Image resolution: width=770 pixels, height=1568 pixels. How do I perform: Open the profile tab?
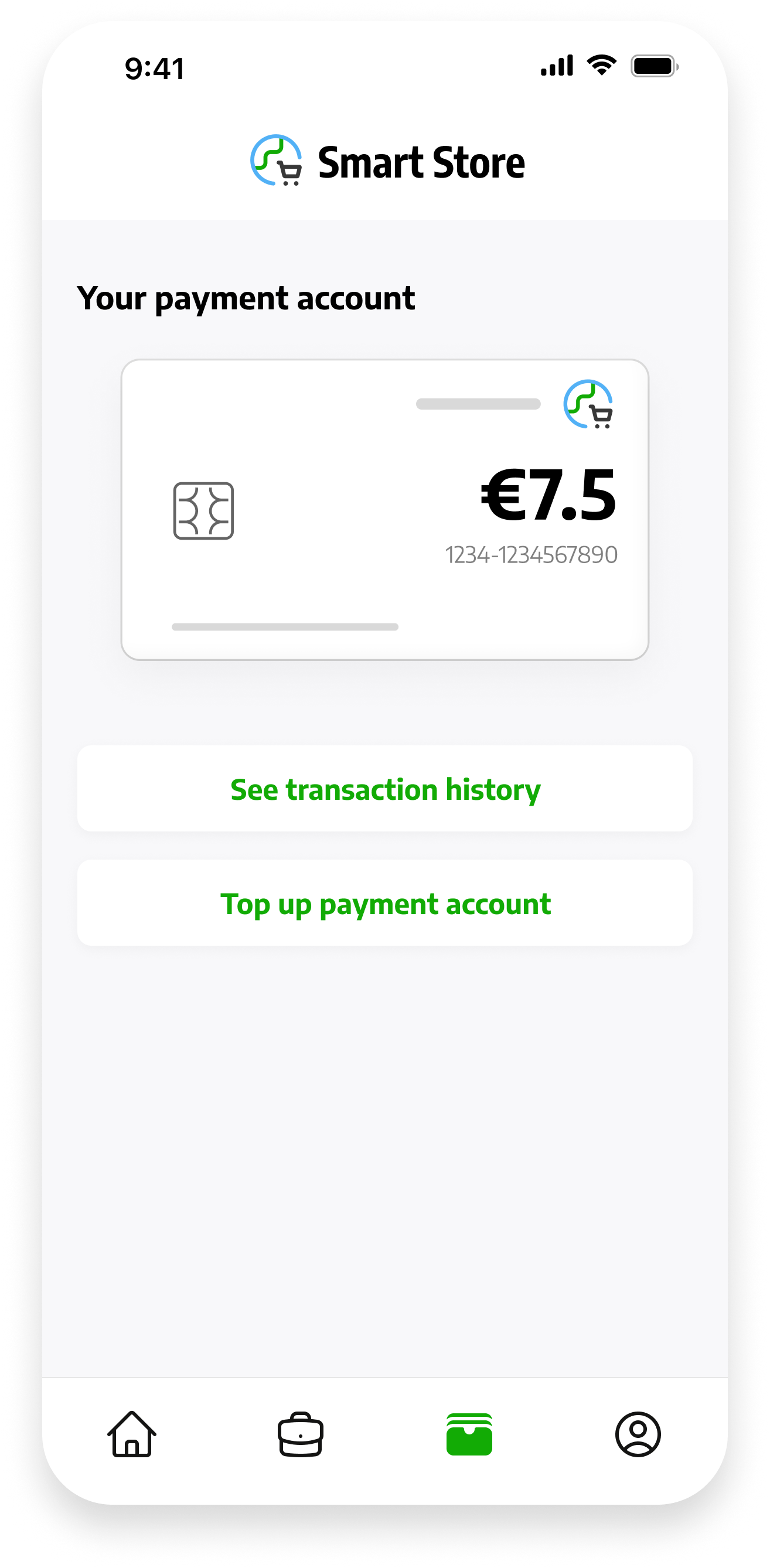click(x=638, y=1434)
